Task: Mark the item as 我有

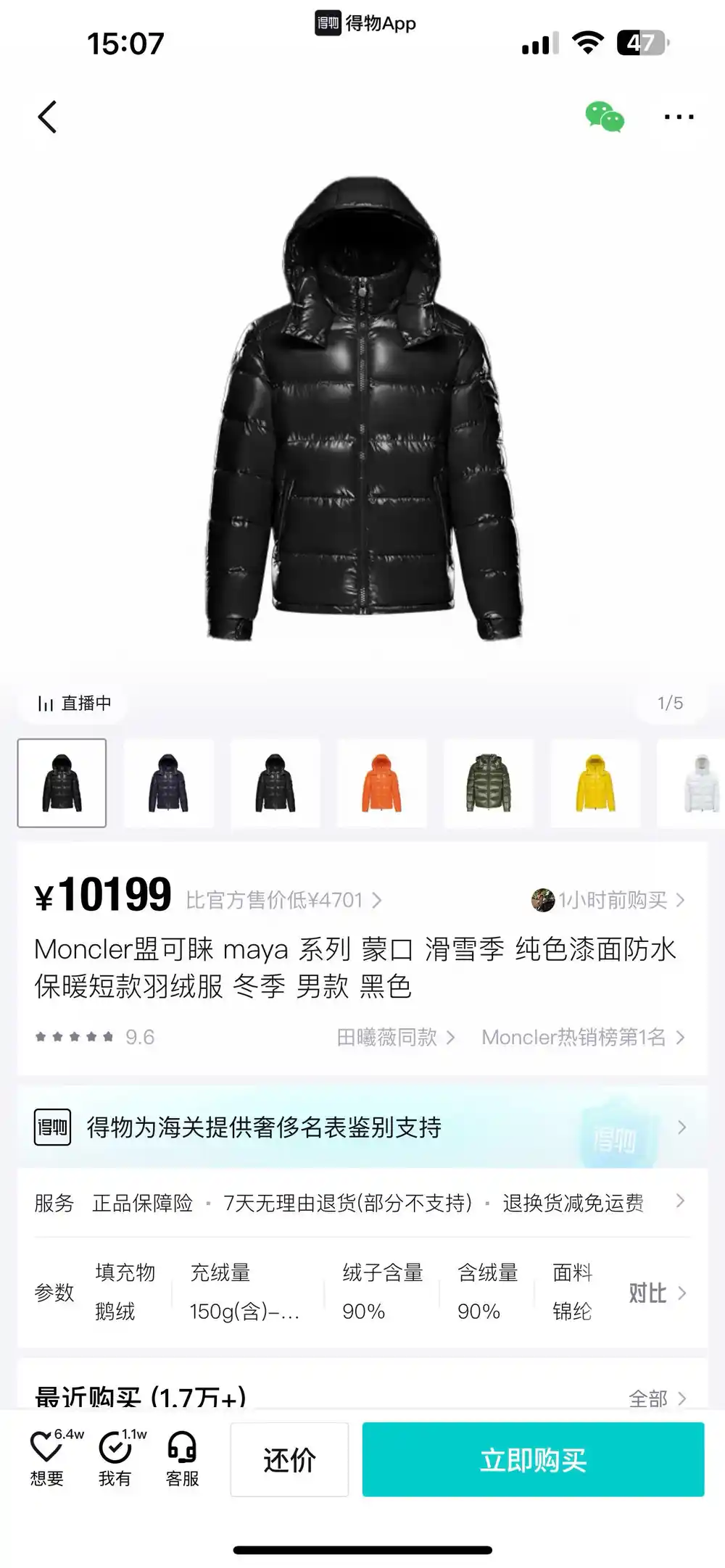Action: click(x=115, y=1459)
